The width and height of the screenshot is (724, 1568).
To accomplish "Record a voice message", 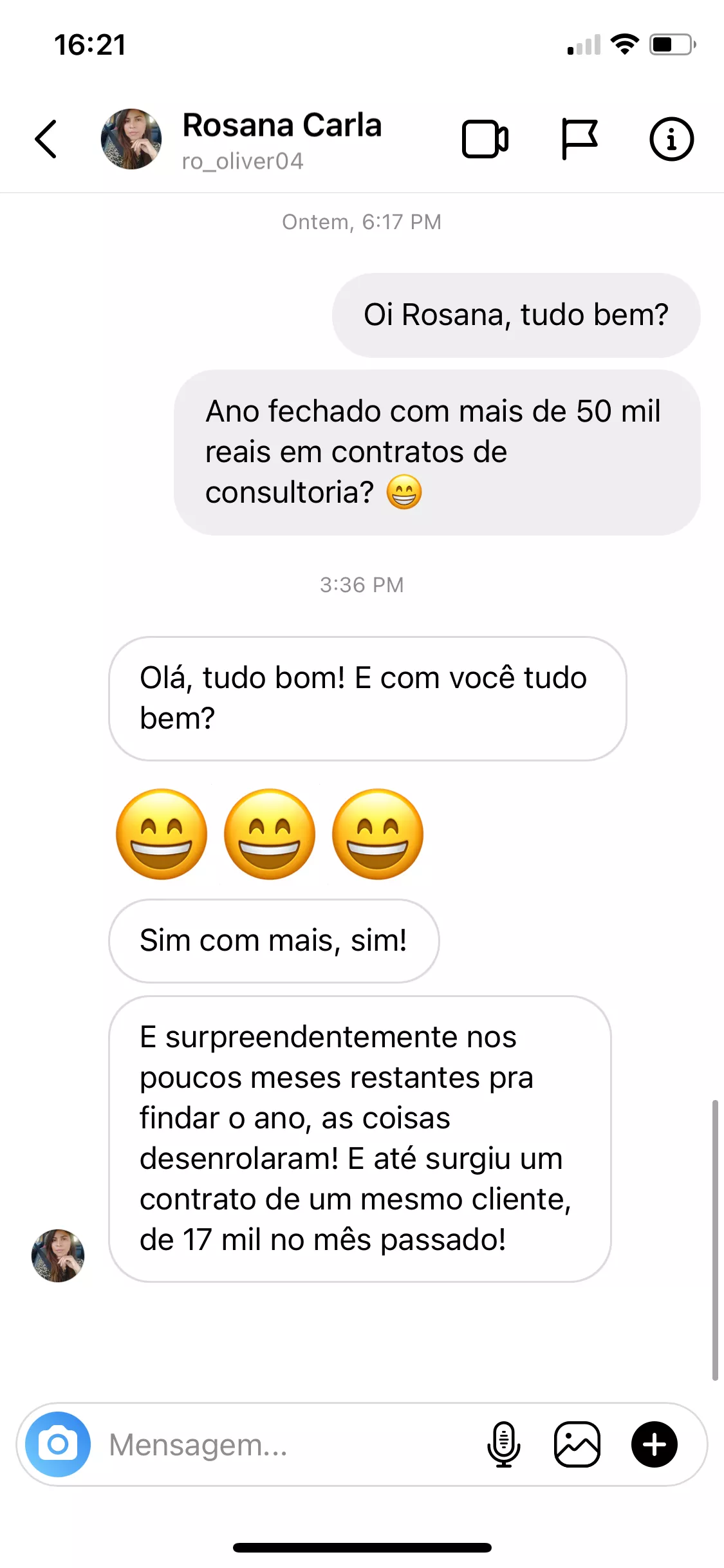I will pyautogui.click(x=503, y=1444).
